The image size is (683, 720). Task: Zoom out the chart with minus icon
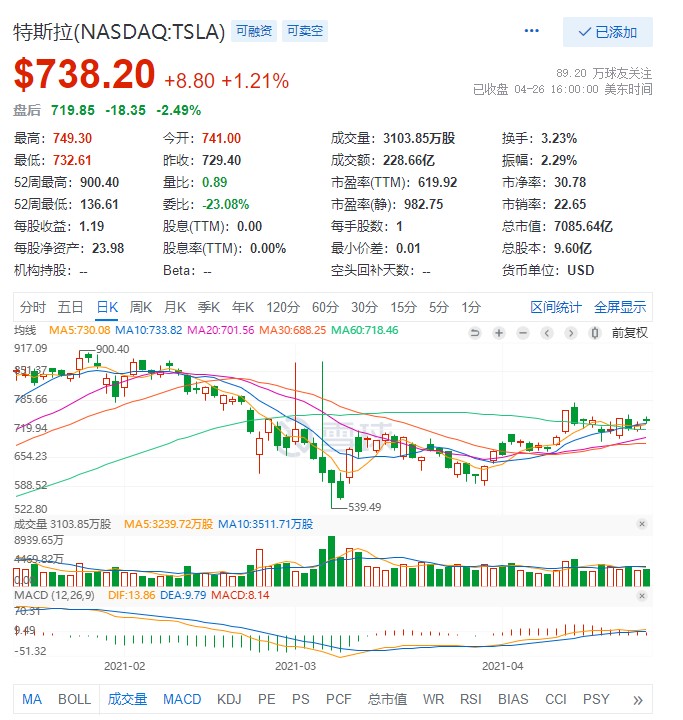pos(523,332)
